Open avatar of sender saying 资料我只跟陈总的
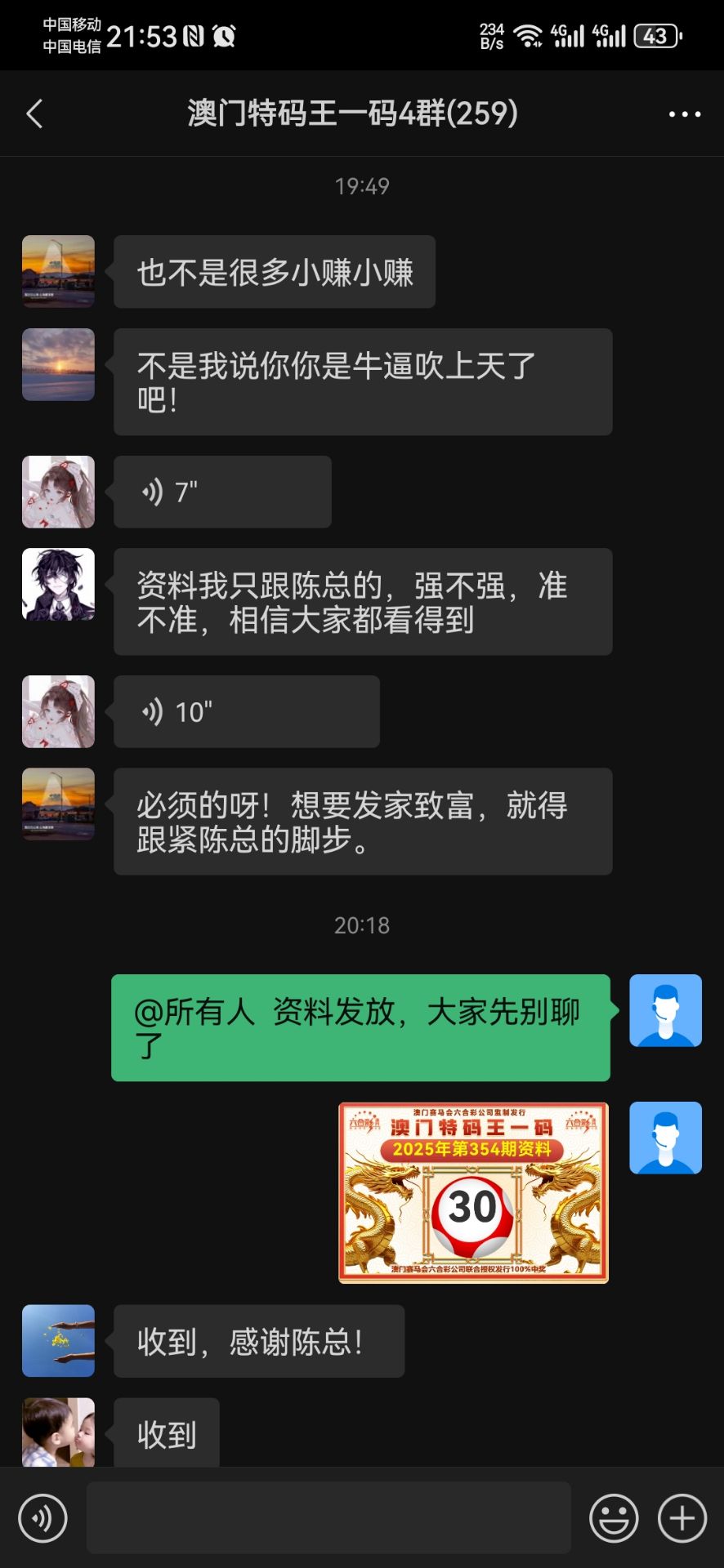This screenshot has height=1568, width=724. [x=58, y=585]
